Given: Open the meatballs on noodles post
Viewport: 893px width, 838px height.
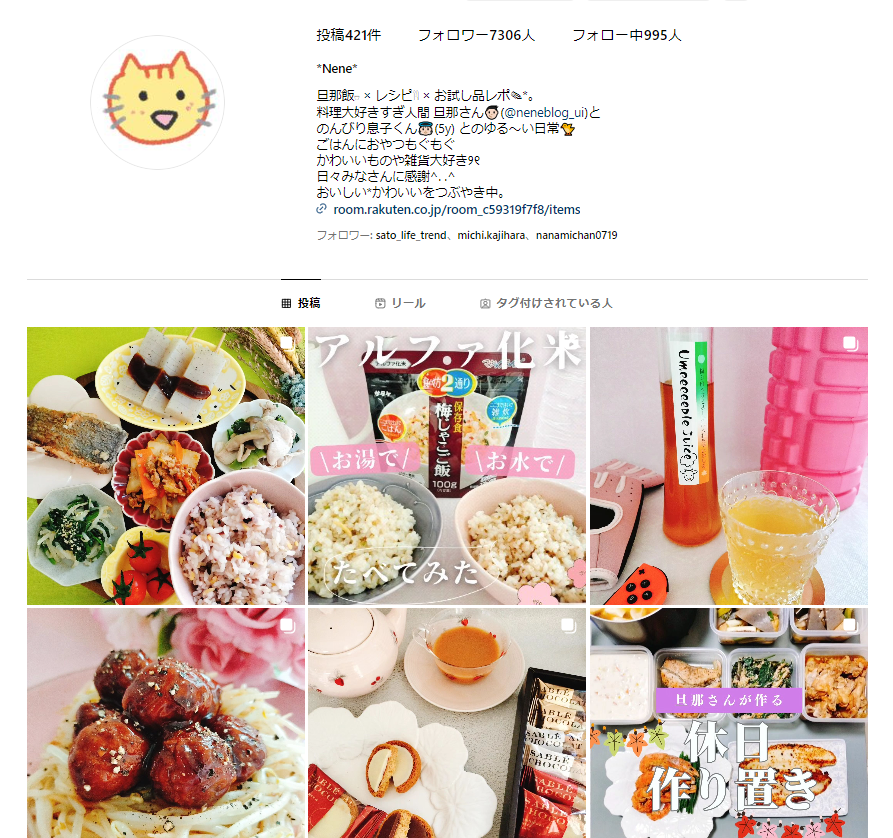Looking at the screenshot, I should point(166,723).
